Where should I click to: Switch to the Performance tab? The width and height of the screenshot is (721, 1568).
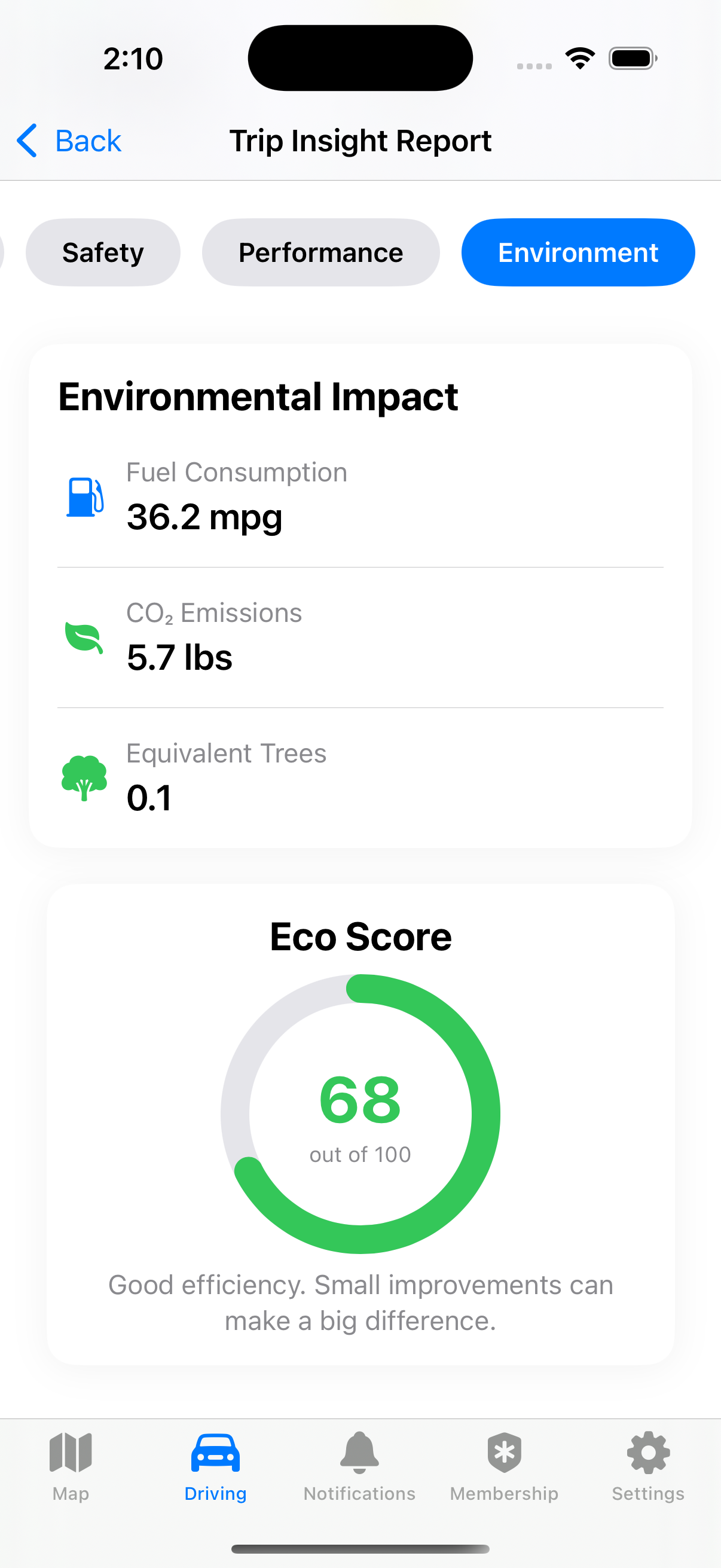click(x=320, y=251)
